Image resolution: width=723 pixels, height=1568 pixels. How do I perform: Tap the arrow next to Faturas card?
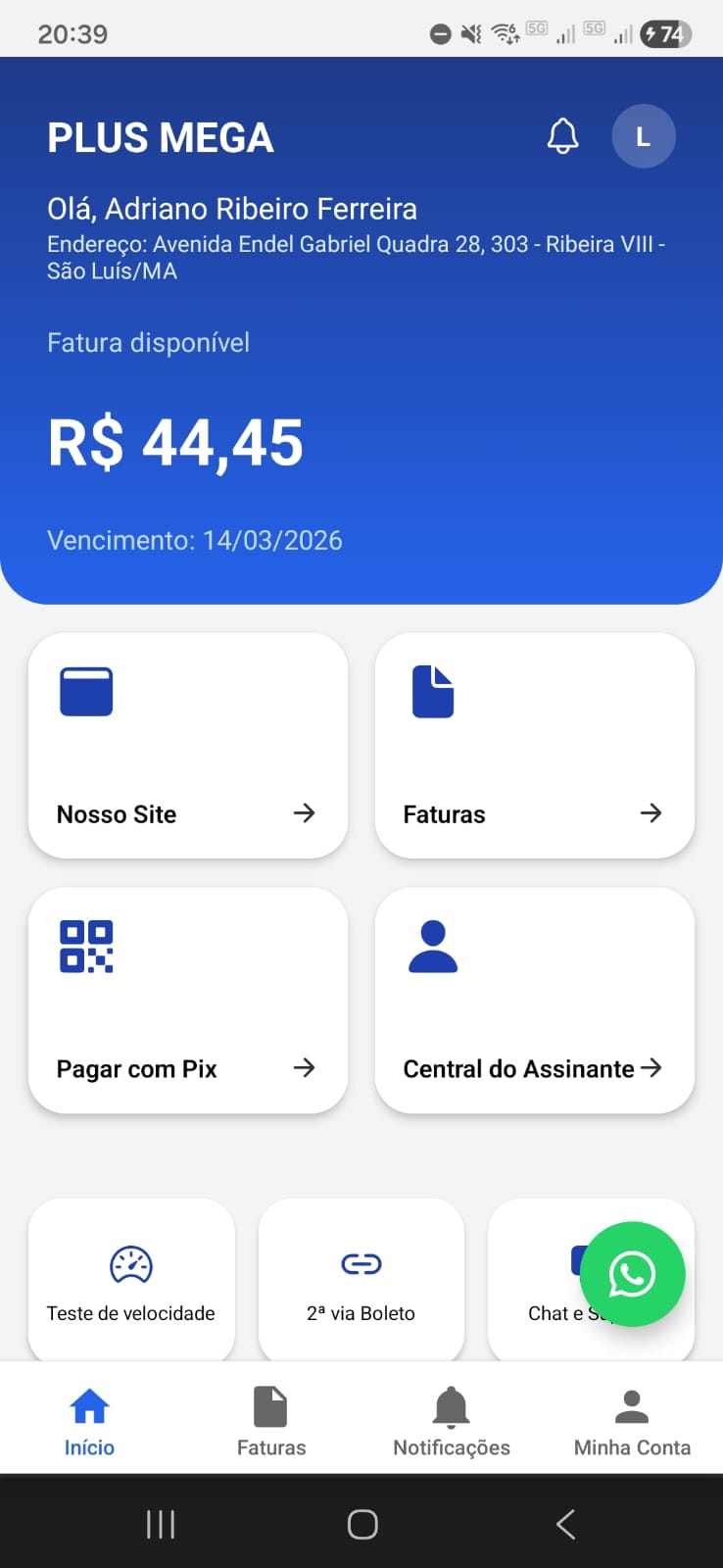(x=651, y=813)
